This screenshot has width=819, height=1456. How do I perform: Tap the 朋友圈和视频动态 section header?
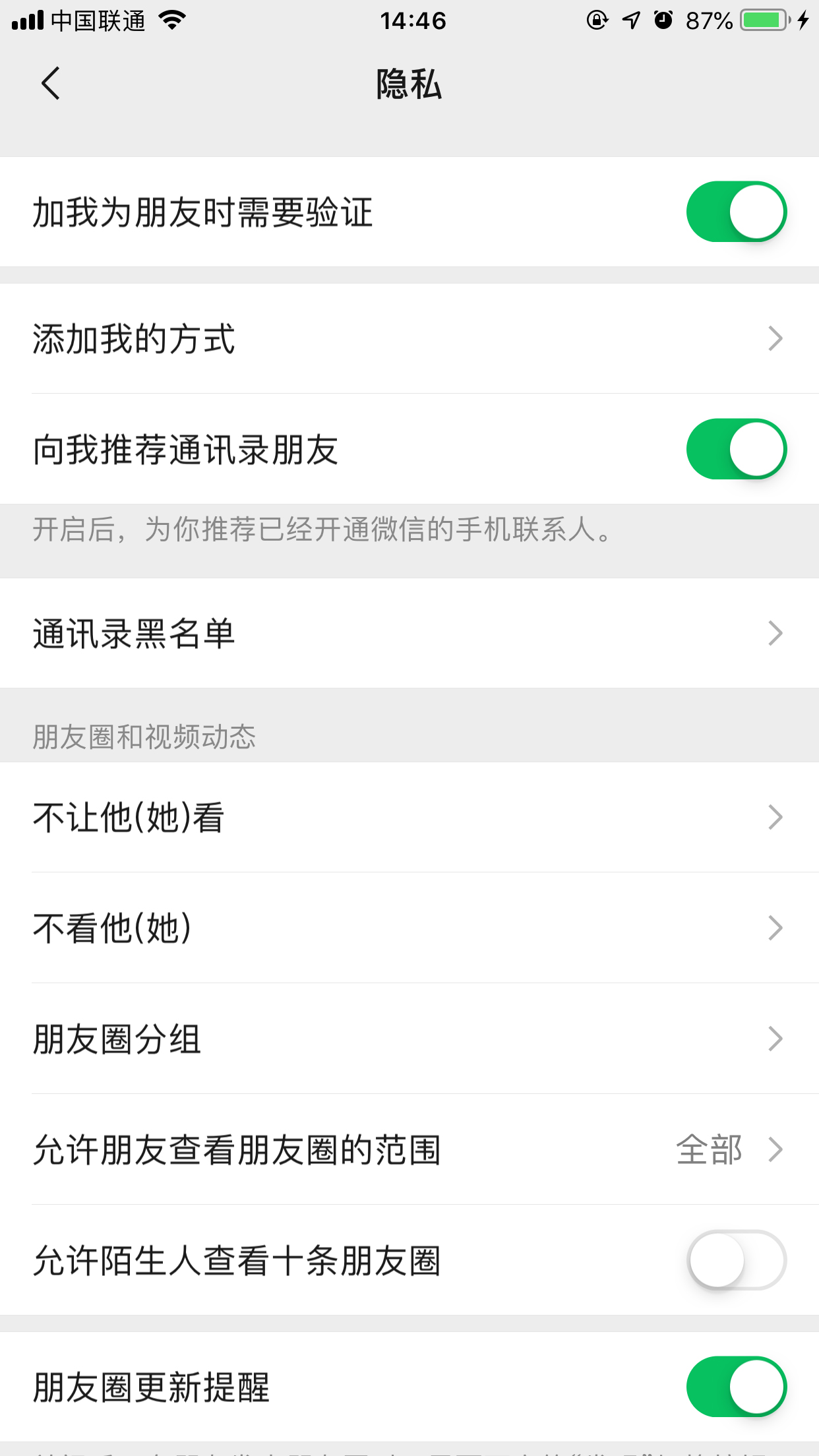(144, 738)
